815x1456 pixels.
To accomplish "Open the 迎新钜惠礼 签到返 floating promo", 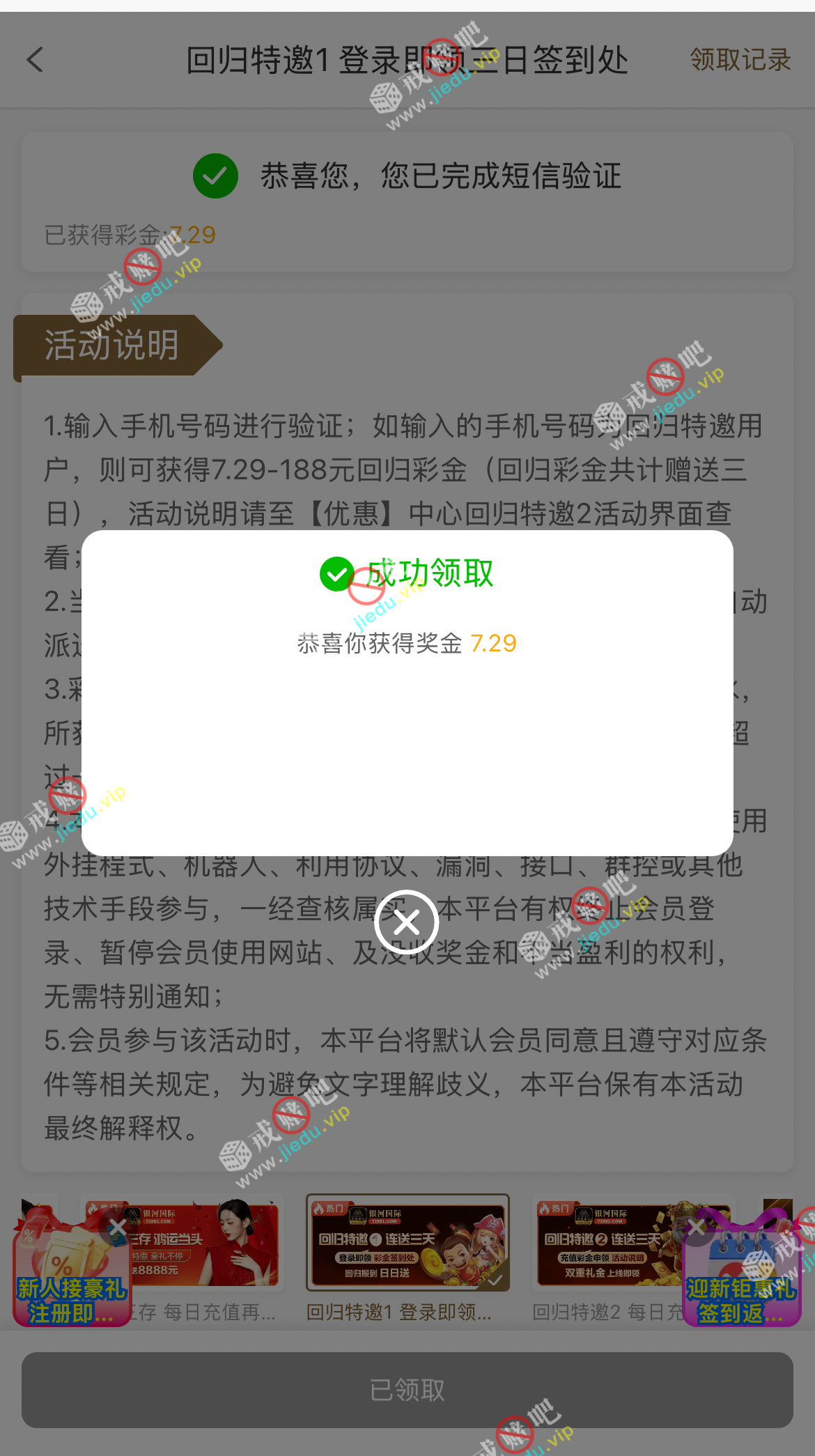I will pos(742,1289).
